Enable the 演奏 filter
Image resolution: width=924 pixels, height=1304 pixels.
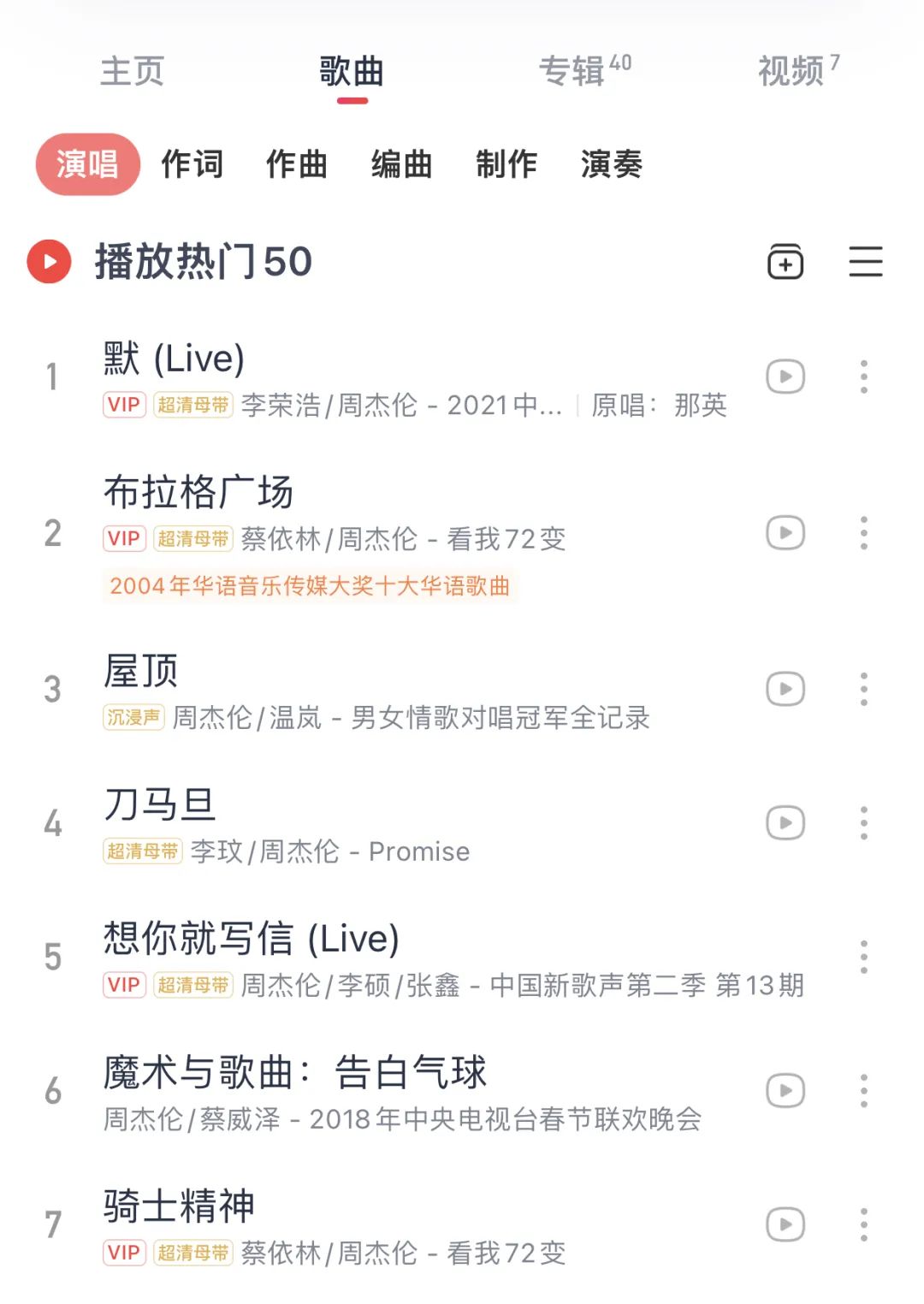tap(612, 165)
